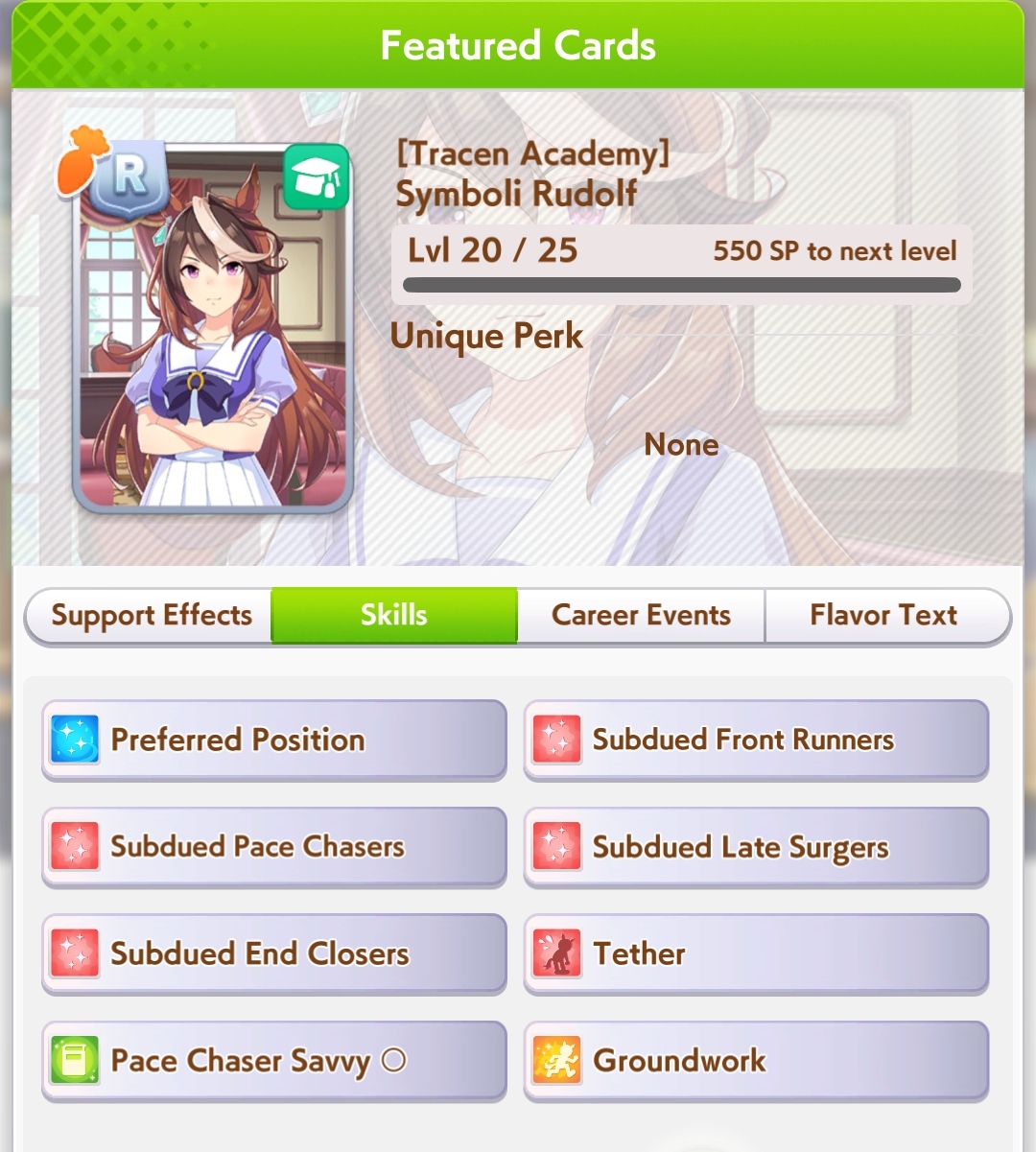The image size is (1036, 1152).
Task: Open the Preferred Position skill
Action: click(x=274, y=740)
